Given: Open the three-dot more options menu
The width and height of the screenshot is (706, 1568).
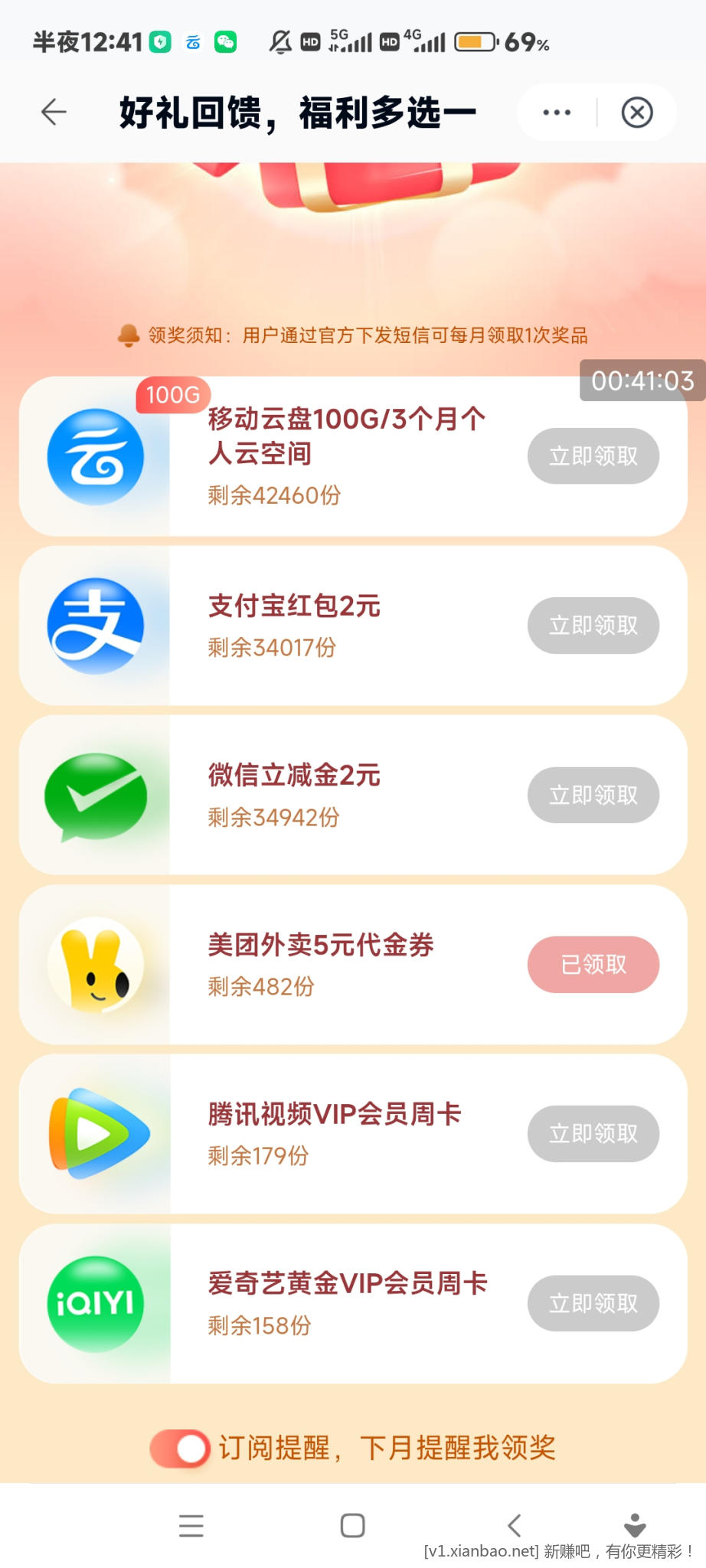Looking at the screenshot, I should pos(557,113).
